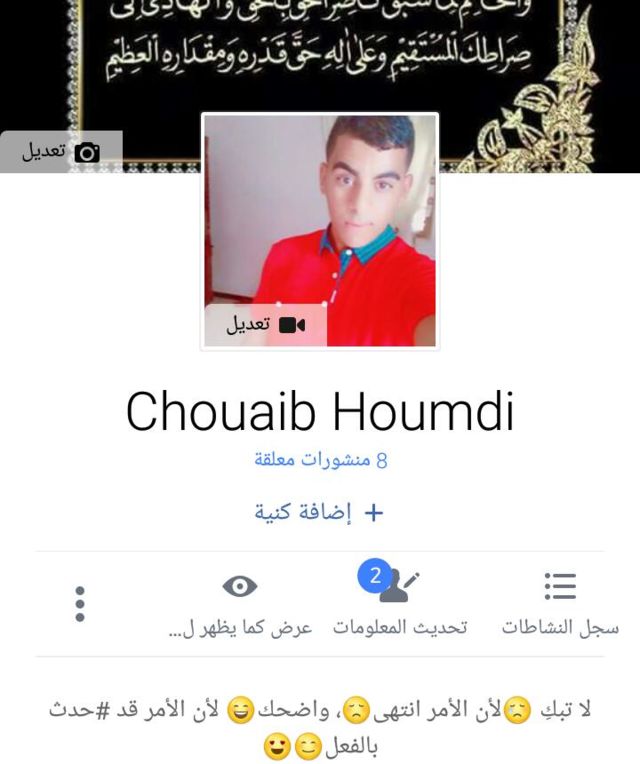Screen dimensions: 640x764
Task: Add a nickname to the profile
Action: (x=320, y=512)
